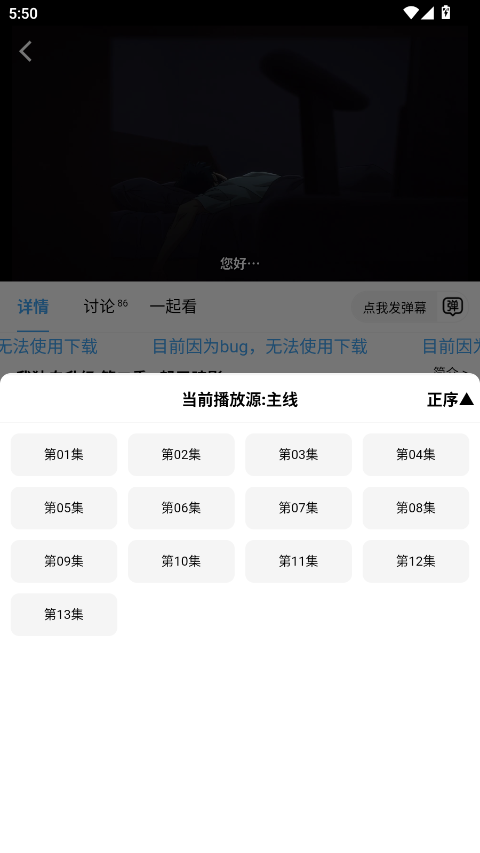Select episode 第06集

point(181,508)
